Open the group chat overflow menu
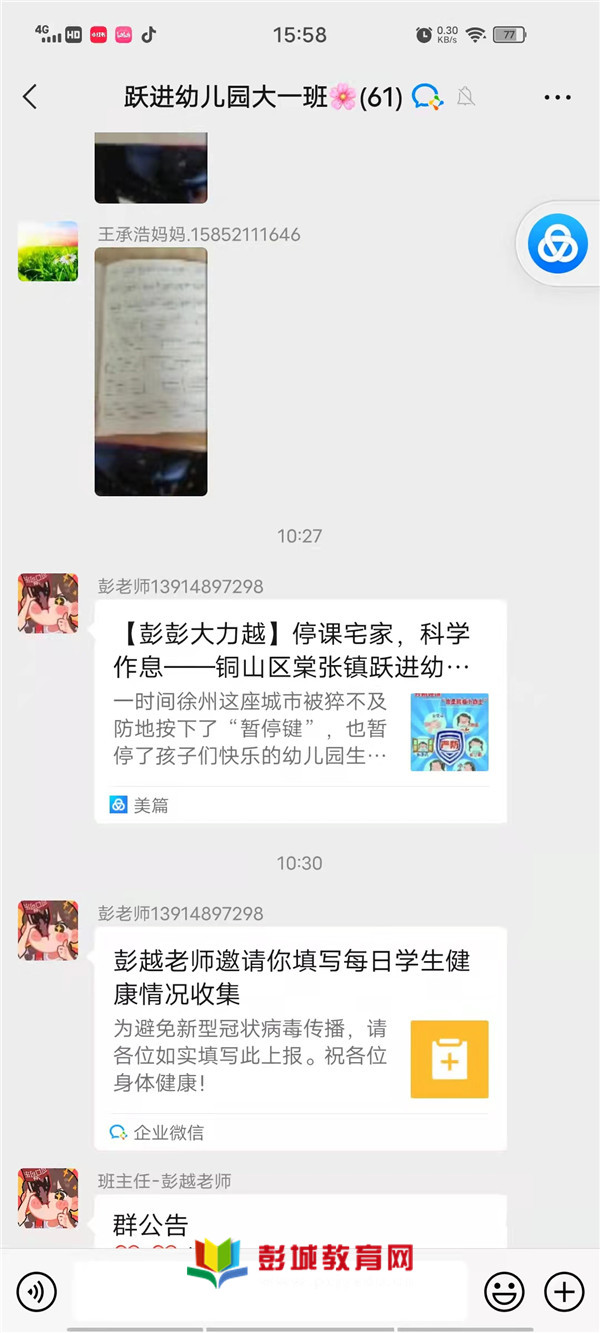This screenshot has height=1333, width=600. [x=557, y=97]
